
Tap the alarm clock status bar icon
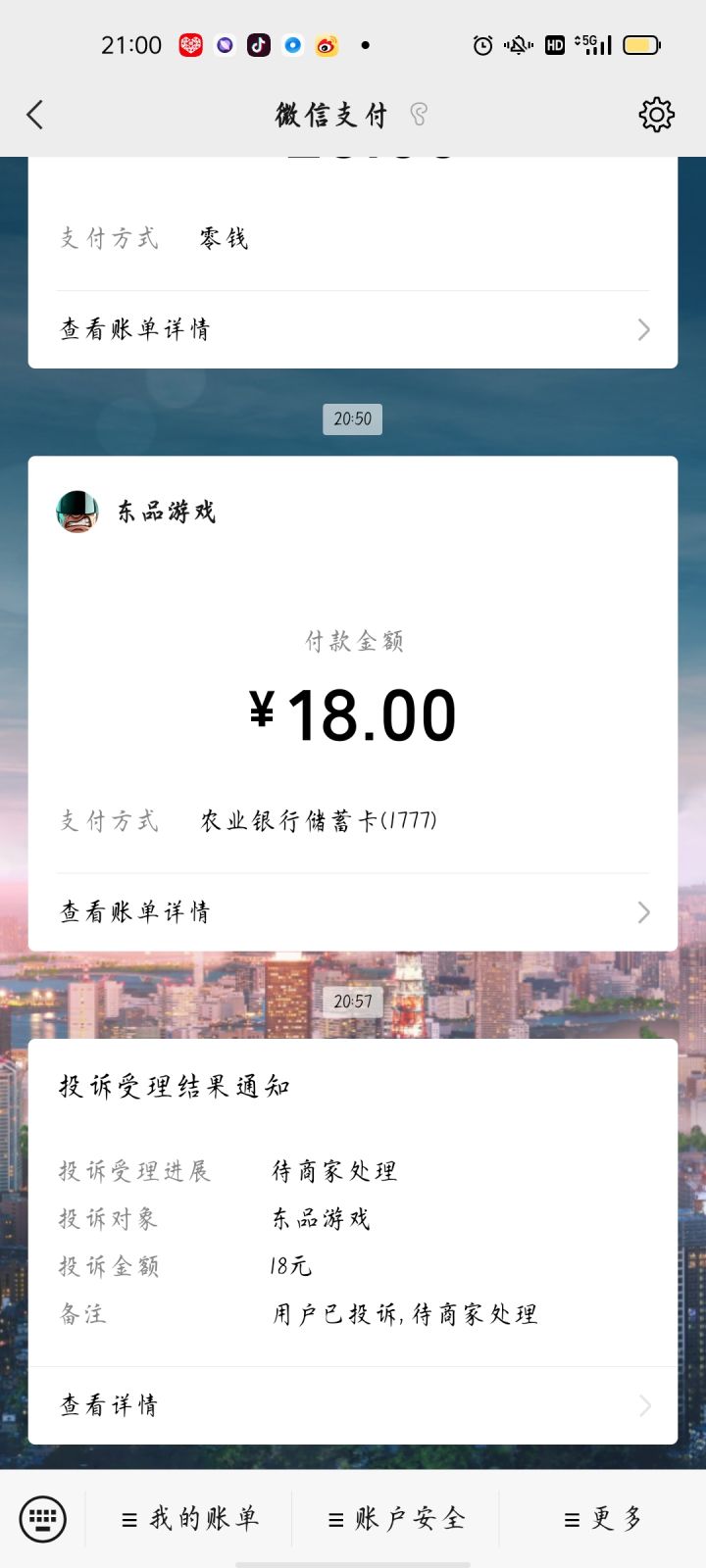481,45
